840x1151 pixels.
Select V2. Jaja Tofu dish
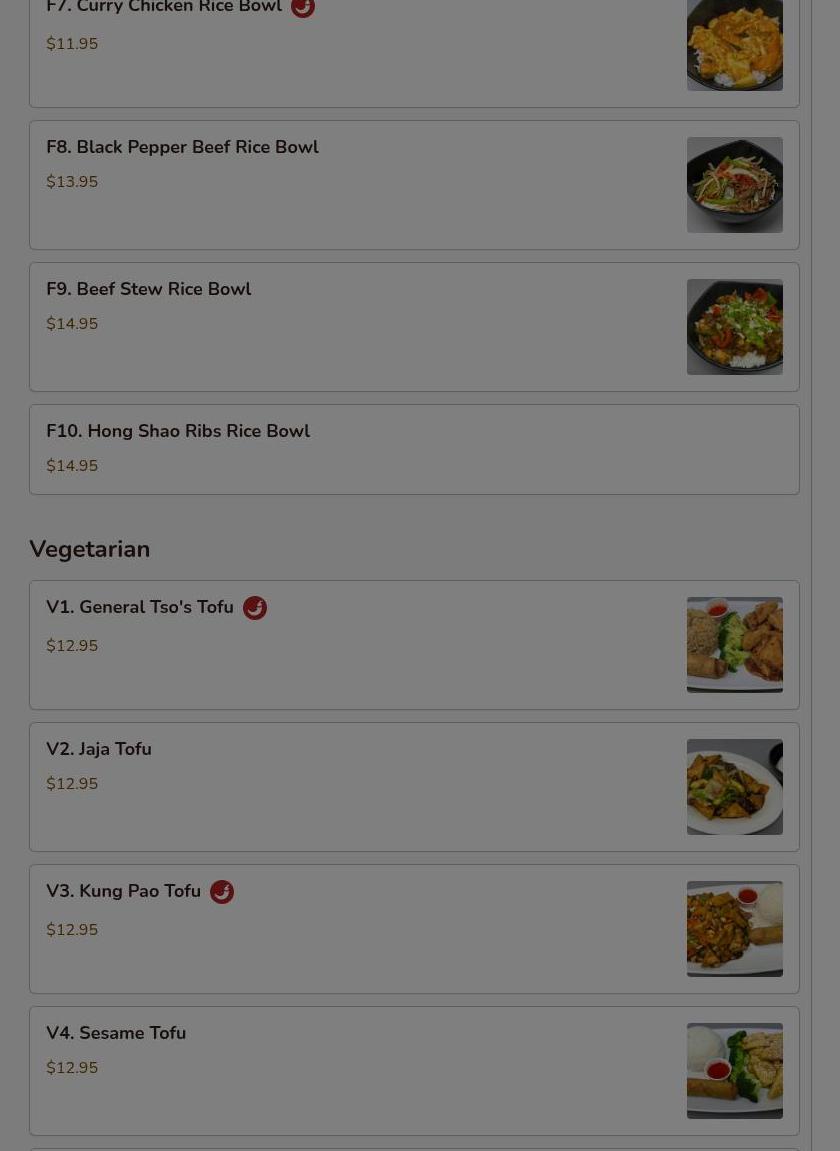414,787
